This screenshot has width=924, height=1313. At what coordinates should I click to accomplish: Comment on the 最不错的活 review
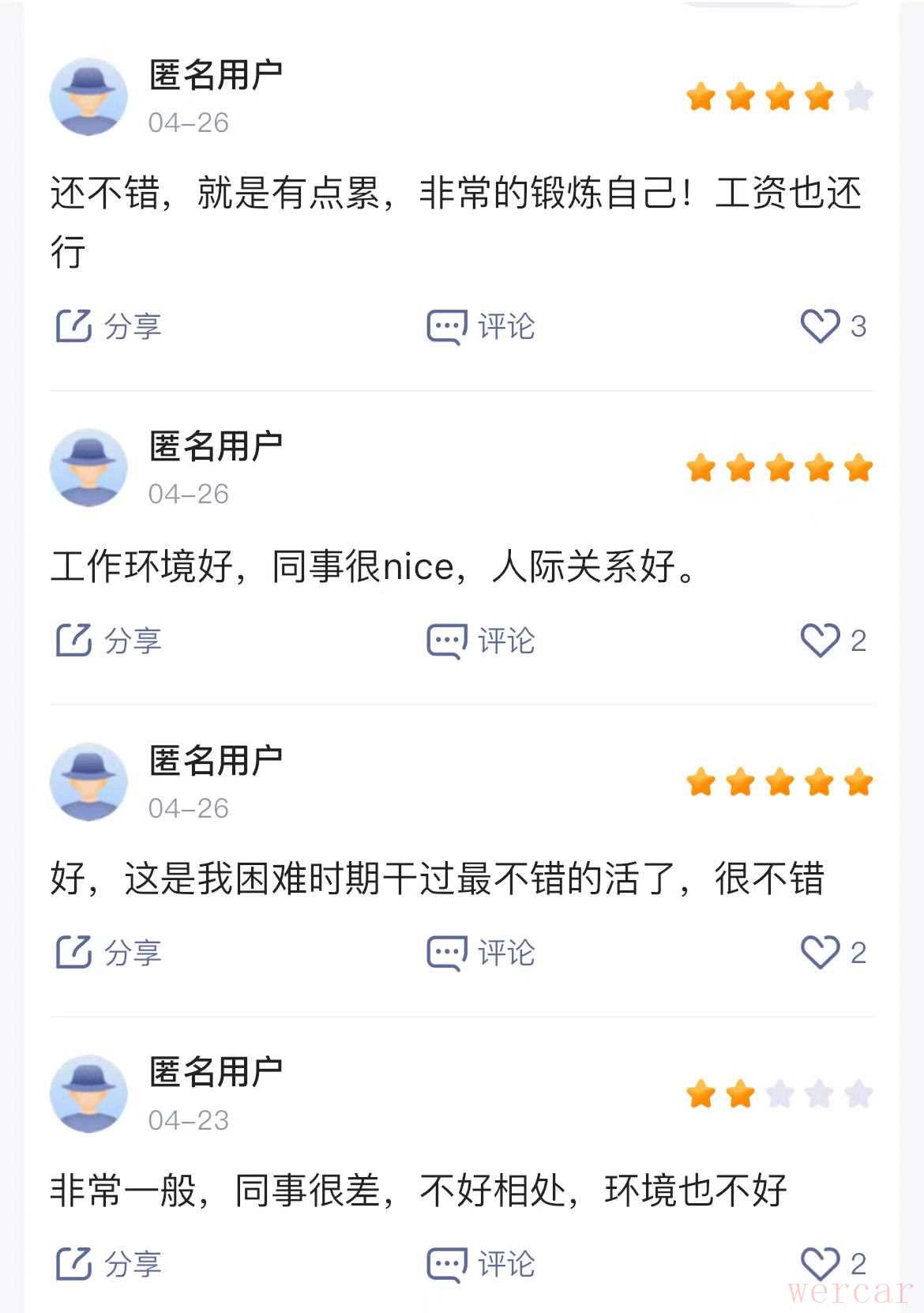coord(480,953)
